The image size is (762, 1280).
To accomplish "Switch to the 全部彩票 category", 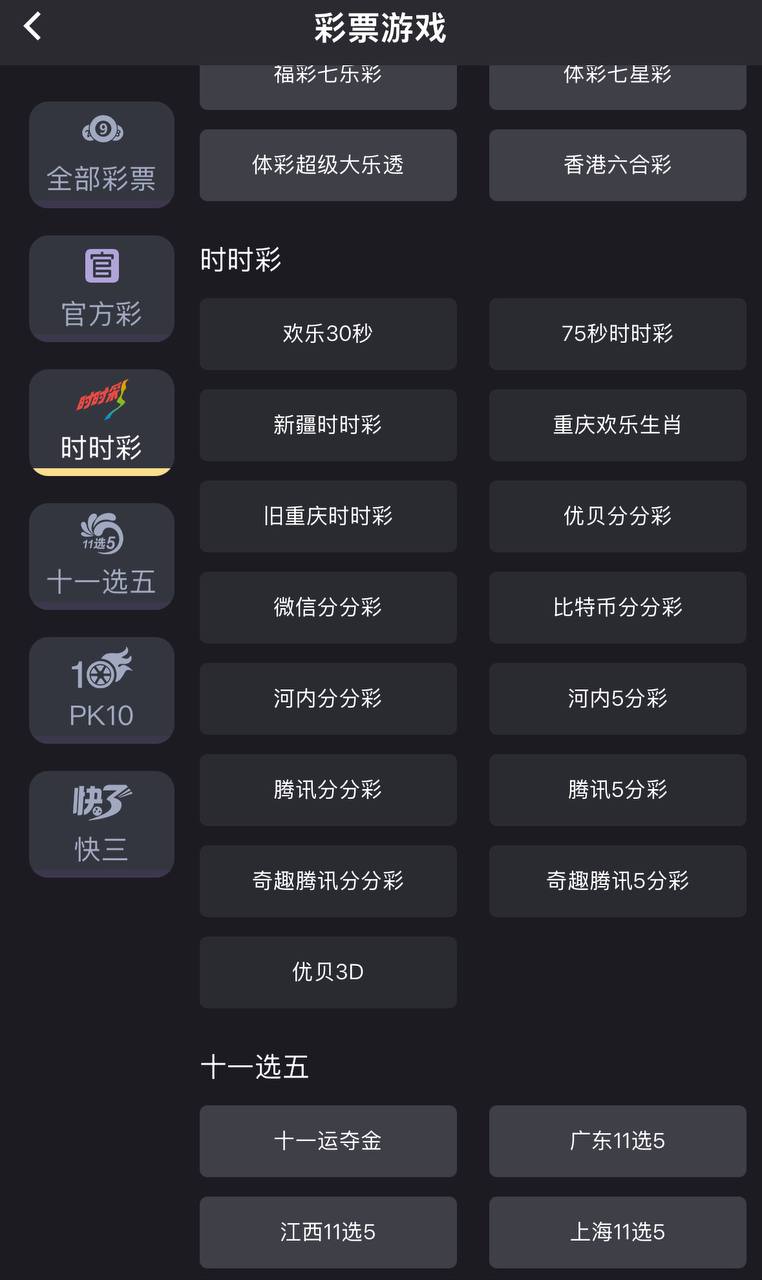I will (101, 155).
